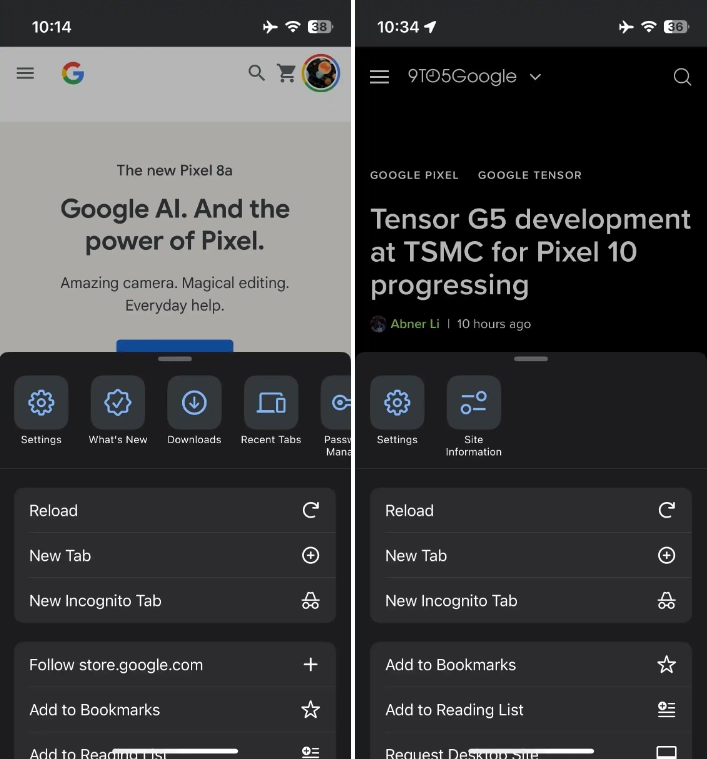Open a New Incognito Tab beside the 9to5Google article

click(x=530, y=601)
